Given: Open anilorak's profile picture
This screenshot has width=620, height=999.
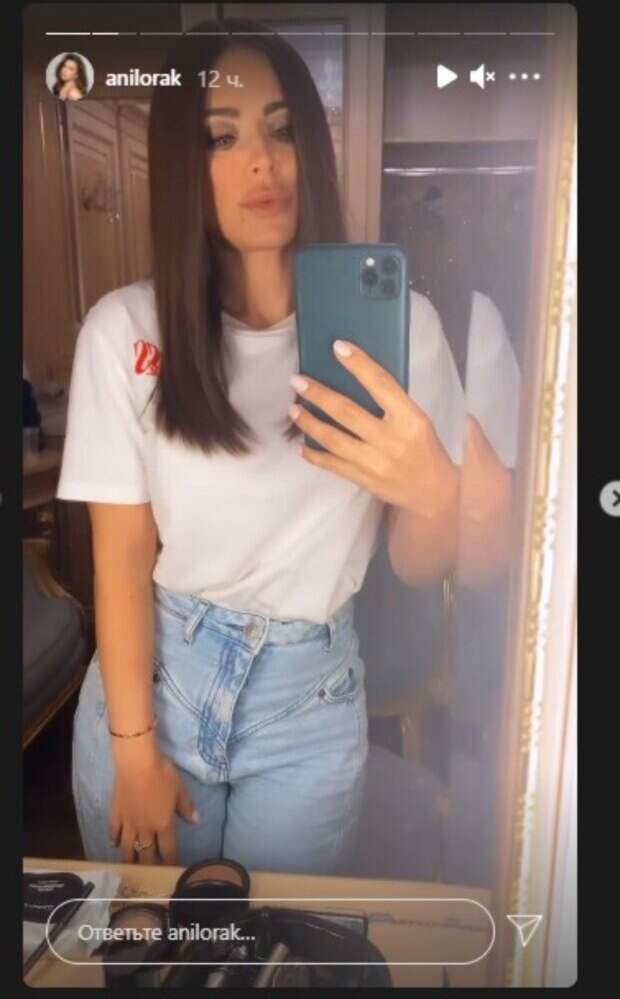Looking at the screenshot, I should (x=69, y=76).
